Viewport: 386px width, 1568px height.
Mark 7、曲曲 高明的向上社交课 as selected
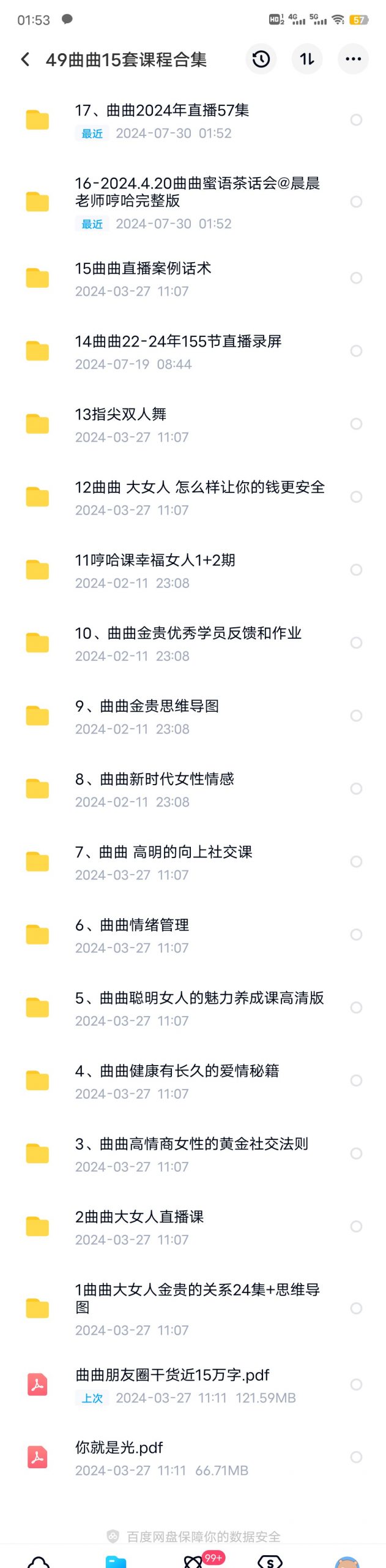pos(356,862)
